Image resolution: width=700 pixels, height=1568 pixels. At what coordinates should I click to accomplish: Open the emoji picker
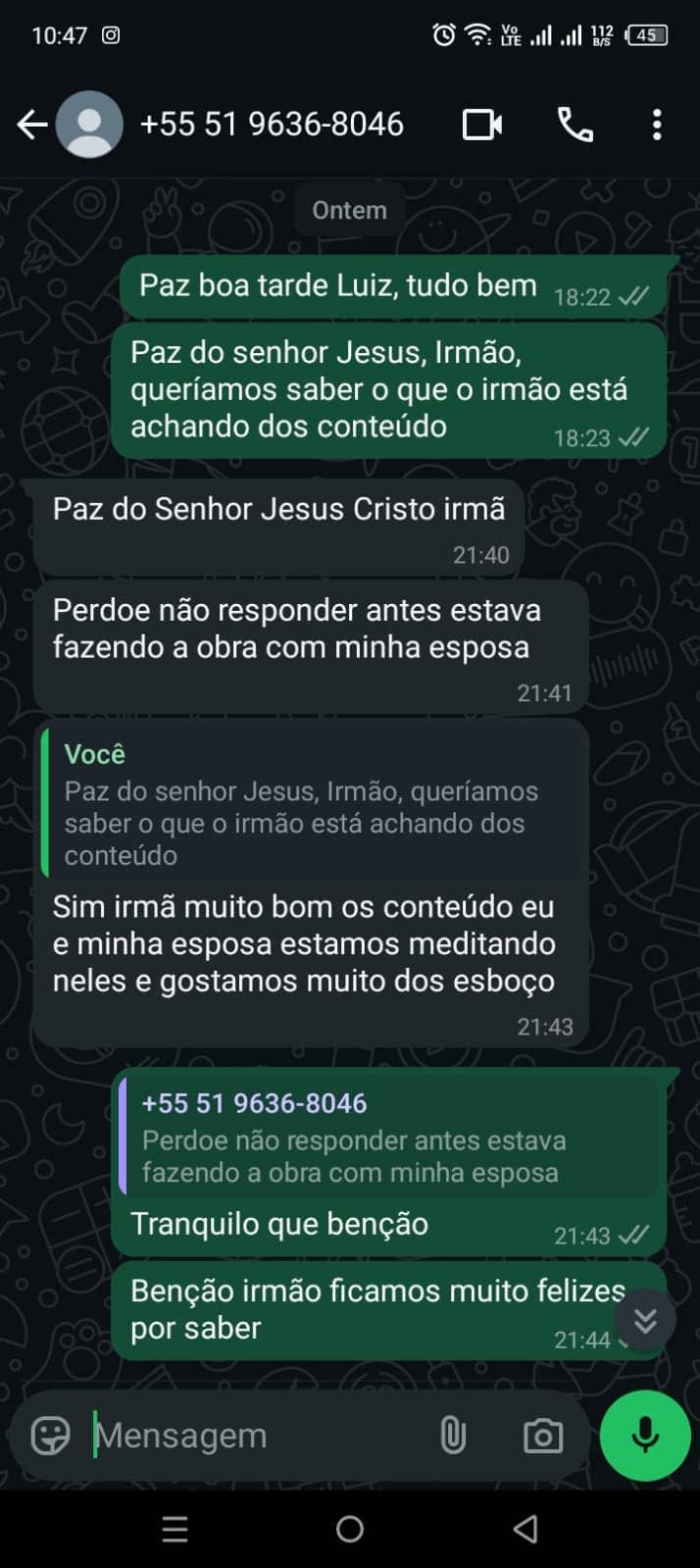click(x=50, y=1436)
